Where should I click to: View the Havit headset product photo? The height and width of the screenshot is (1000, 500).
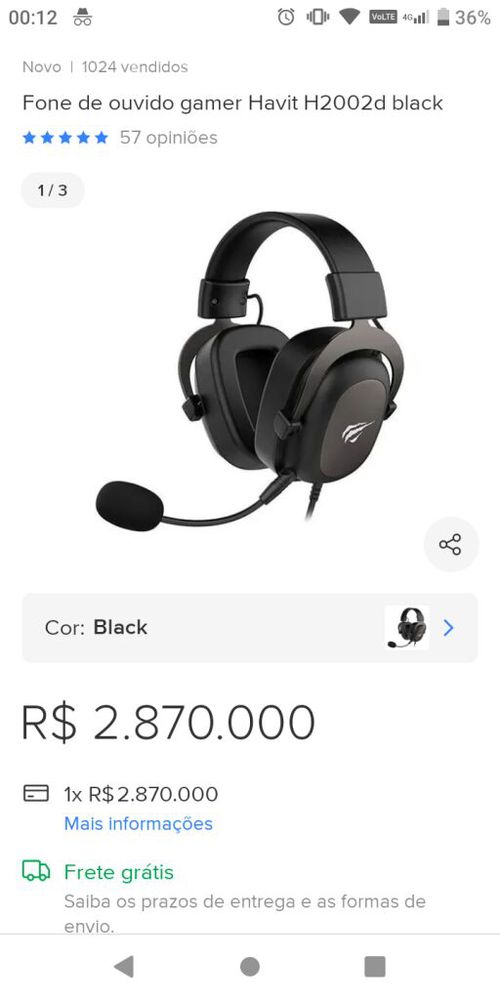250,371
